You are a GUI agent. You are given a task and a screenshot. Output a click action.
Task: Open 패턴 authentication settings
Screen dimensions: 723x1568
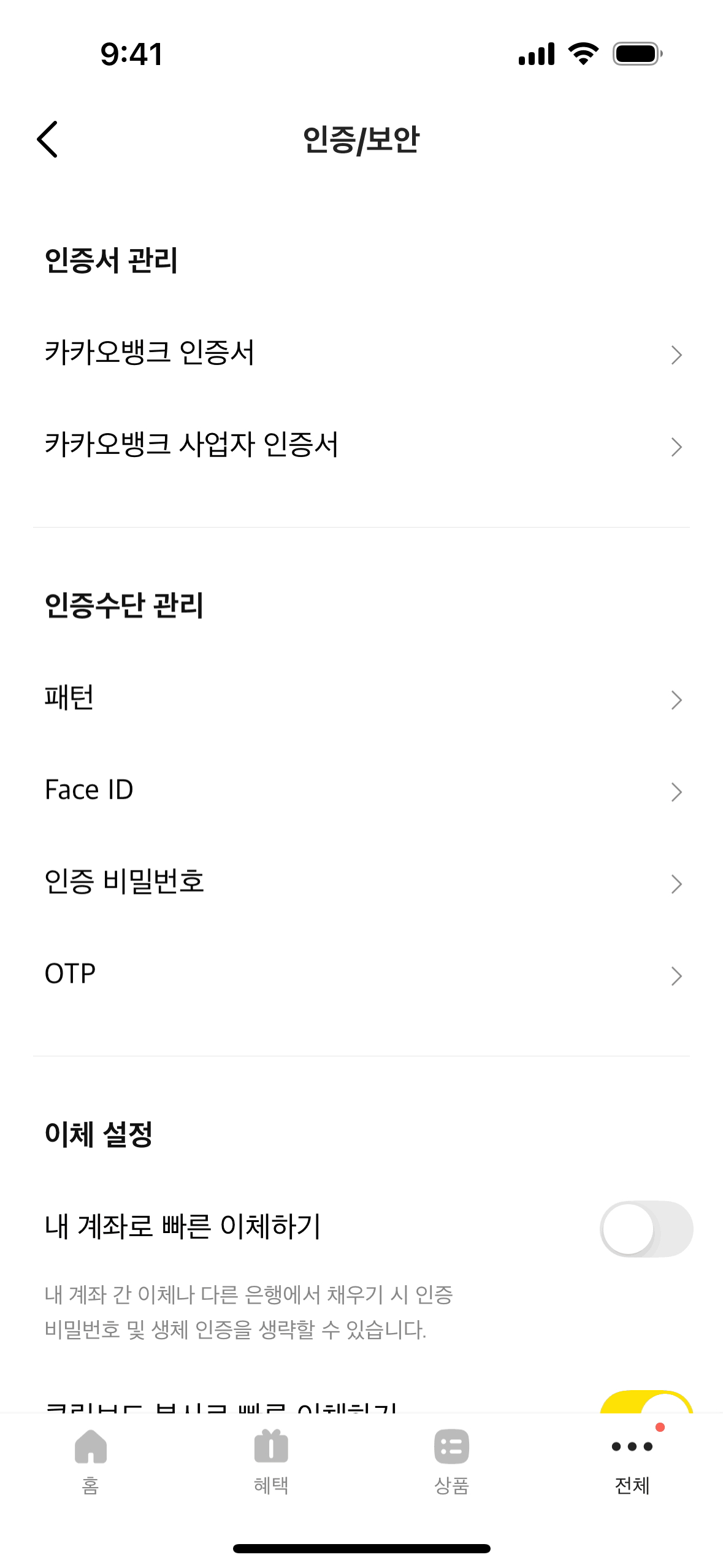click(x=362, y=699)
